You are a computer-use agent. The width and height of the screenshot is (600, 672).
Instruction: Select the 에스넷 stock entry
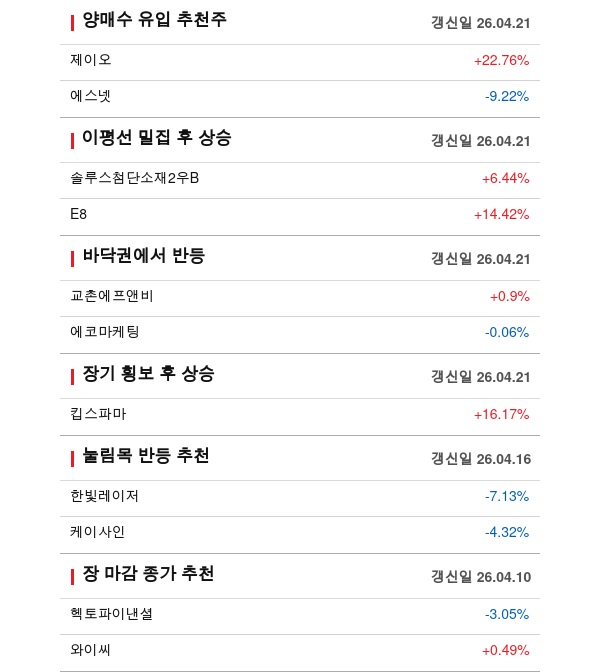[91, 96]
